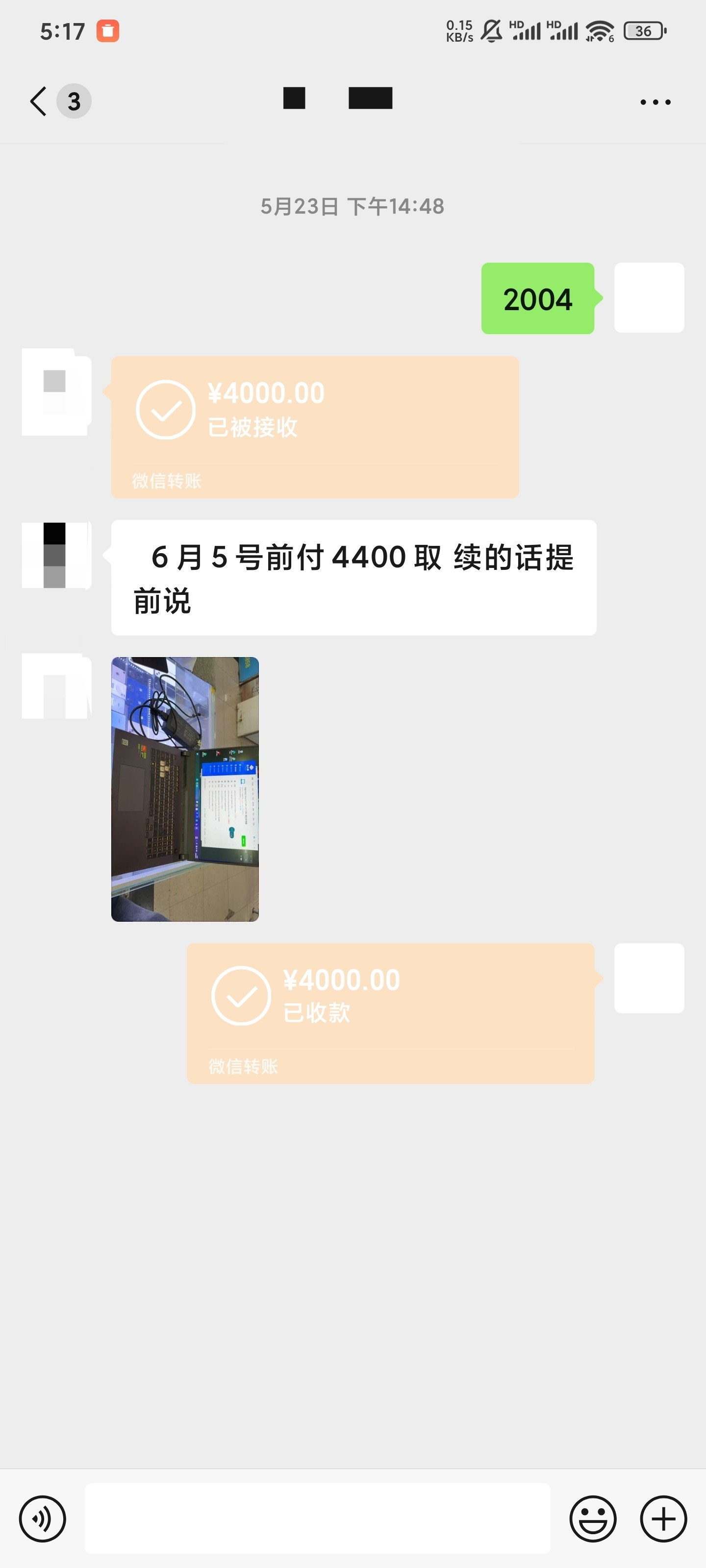Focus the message text field
The width and height of the screenshot is (706, 1568).
pos(317,1519)
